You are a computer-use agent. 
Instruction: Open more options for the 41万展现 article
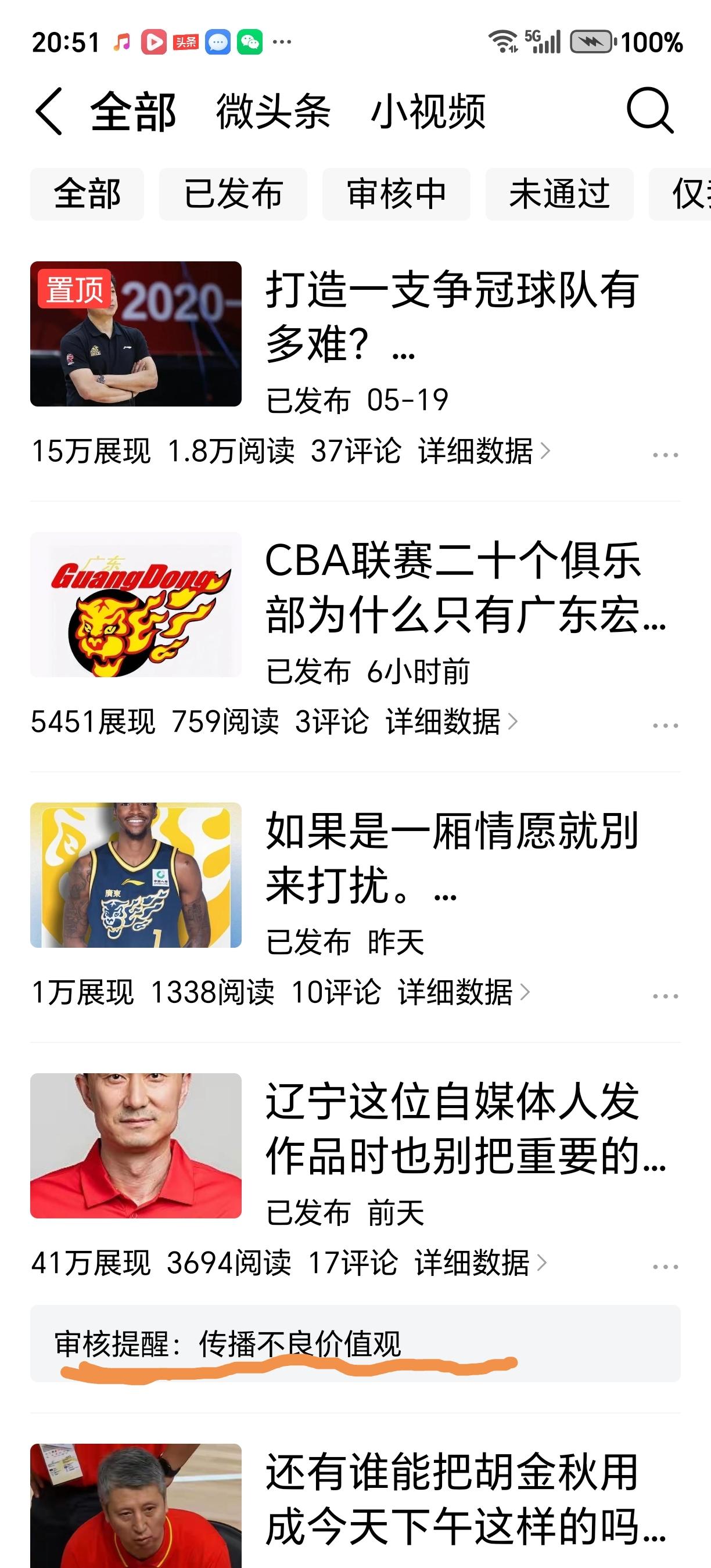pos(665,1266)
